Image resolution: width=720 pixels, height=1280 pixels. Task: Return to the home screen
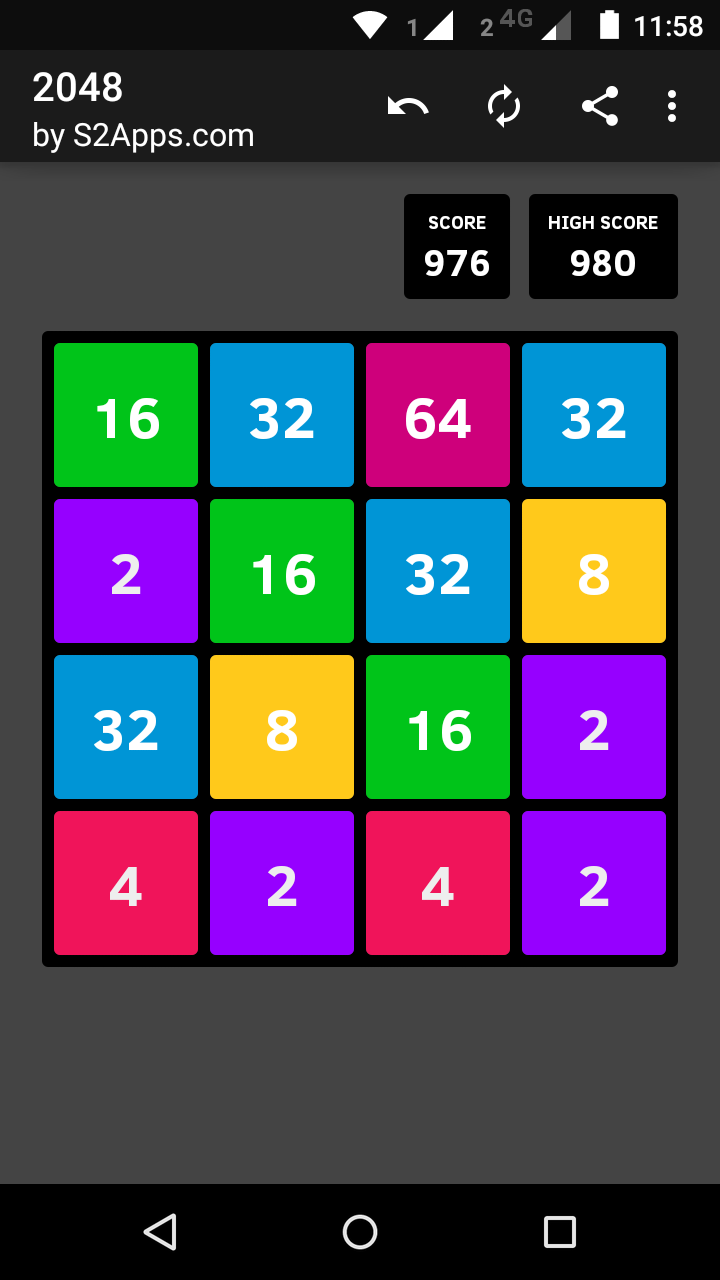pos(360,1231)
